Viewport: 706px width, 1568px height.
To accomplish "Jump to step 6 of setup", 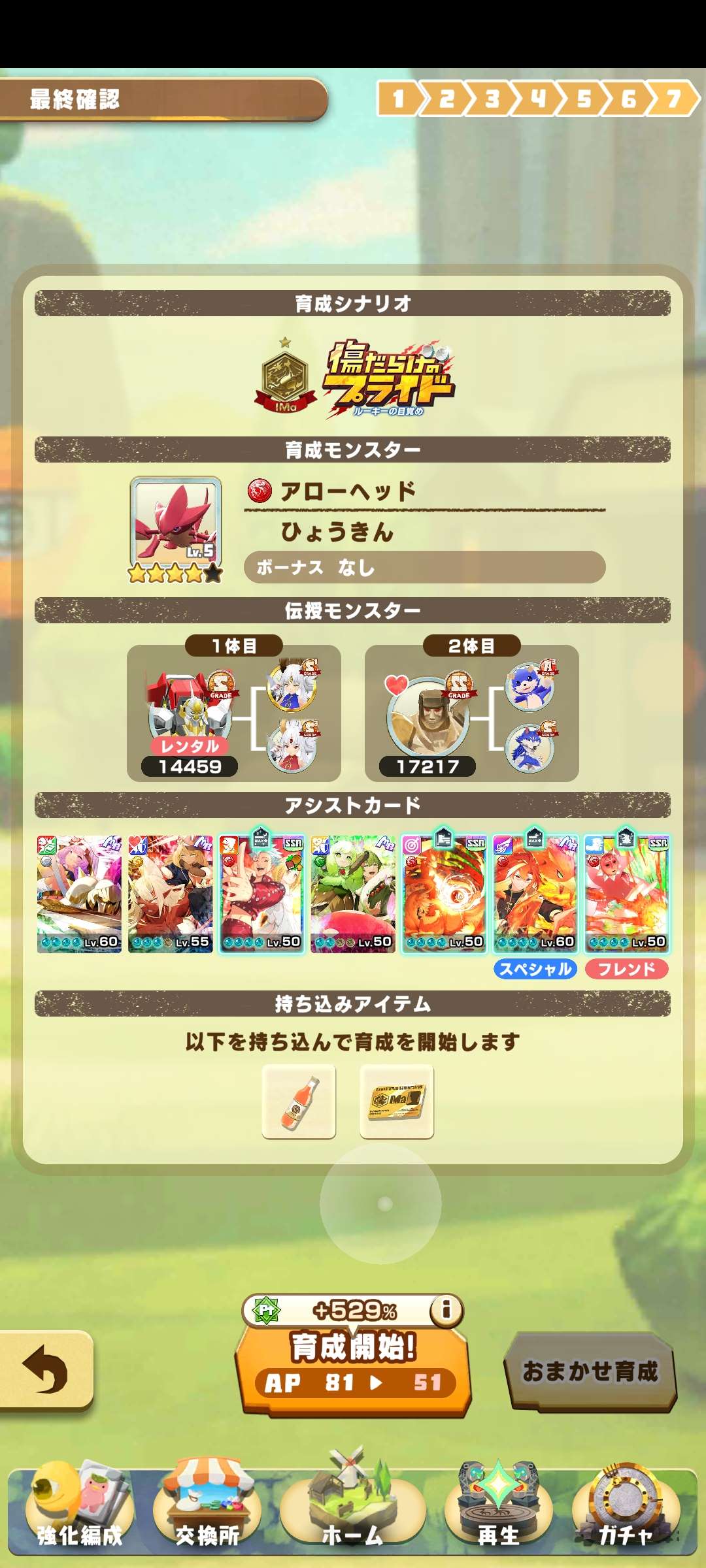I will 628,99.
